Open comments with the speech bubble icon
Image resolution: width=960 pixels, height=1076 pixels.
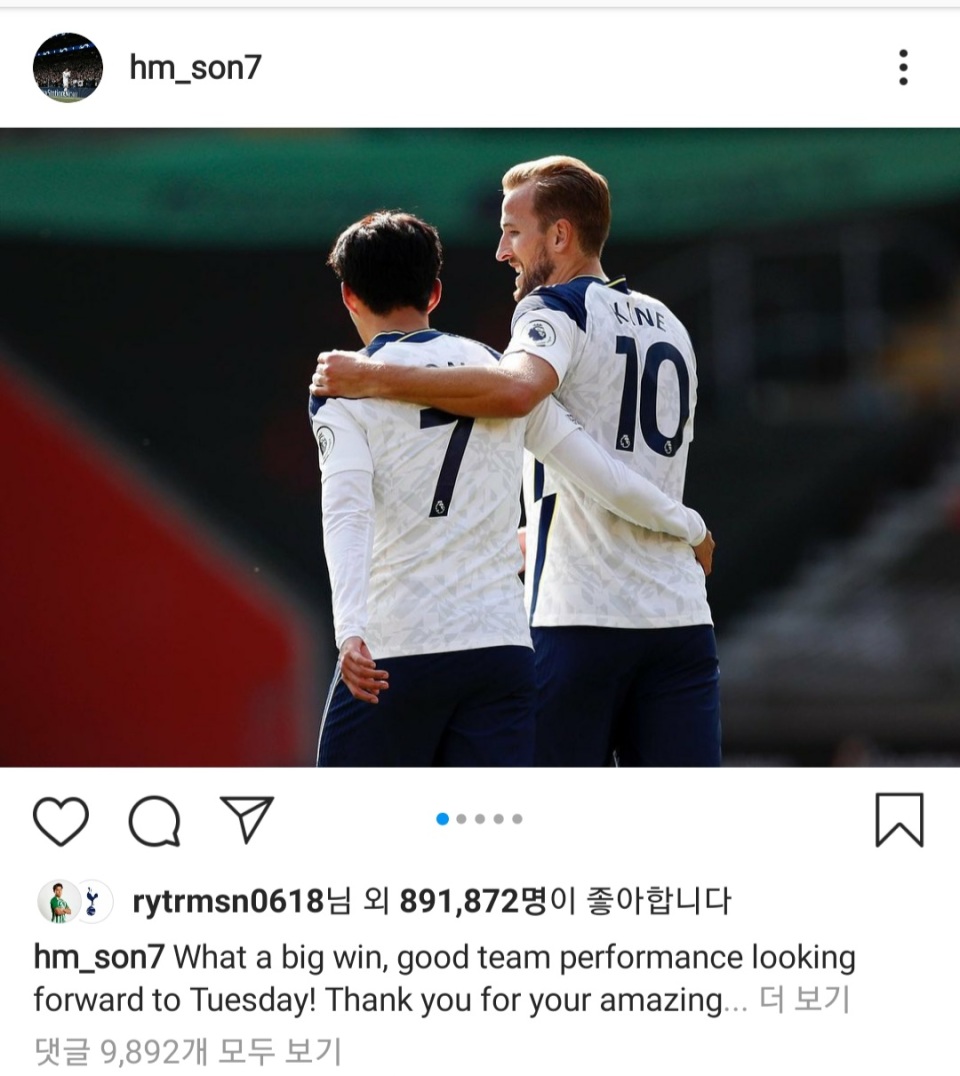tap(154, 821)
